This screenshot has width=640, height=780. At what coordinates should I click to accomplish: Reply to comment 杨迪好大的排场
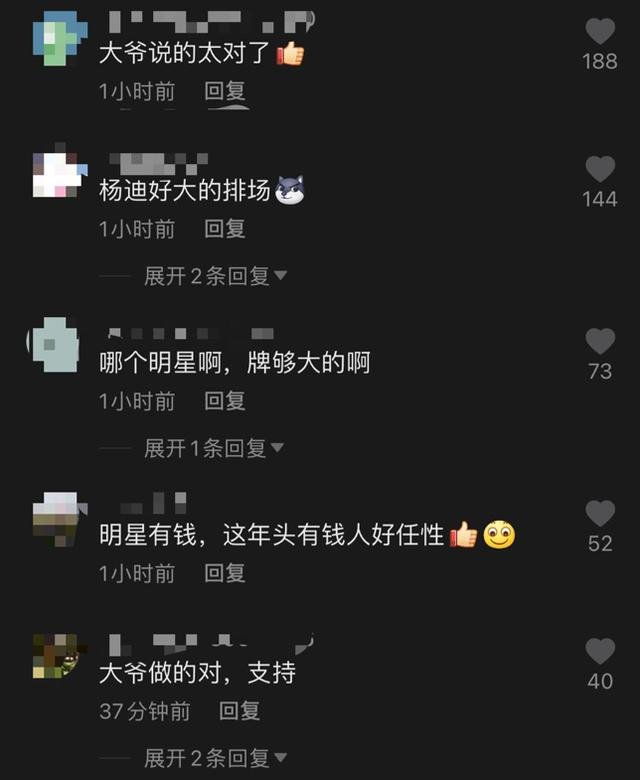tap(225, 229)
